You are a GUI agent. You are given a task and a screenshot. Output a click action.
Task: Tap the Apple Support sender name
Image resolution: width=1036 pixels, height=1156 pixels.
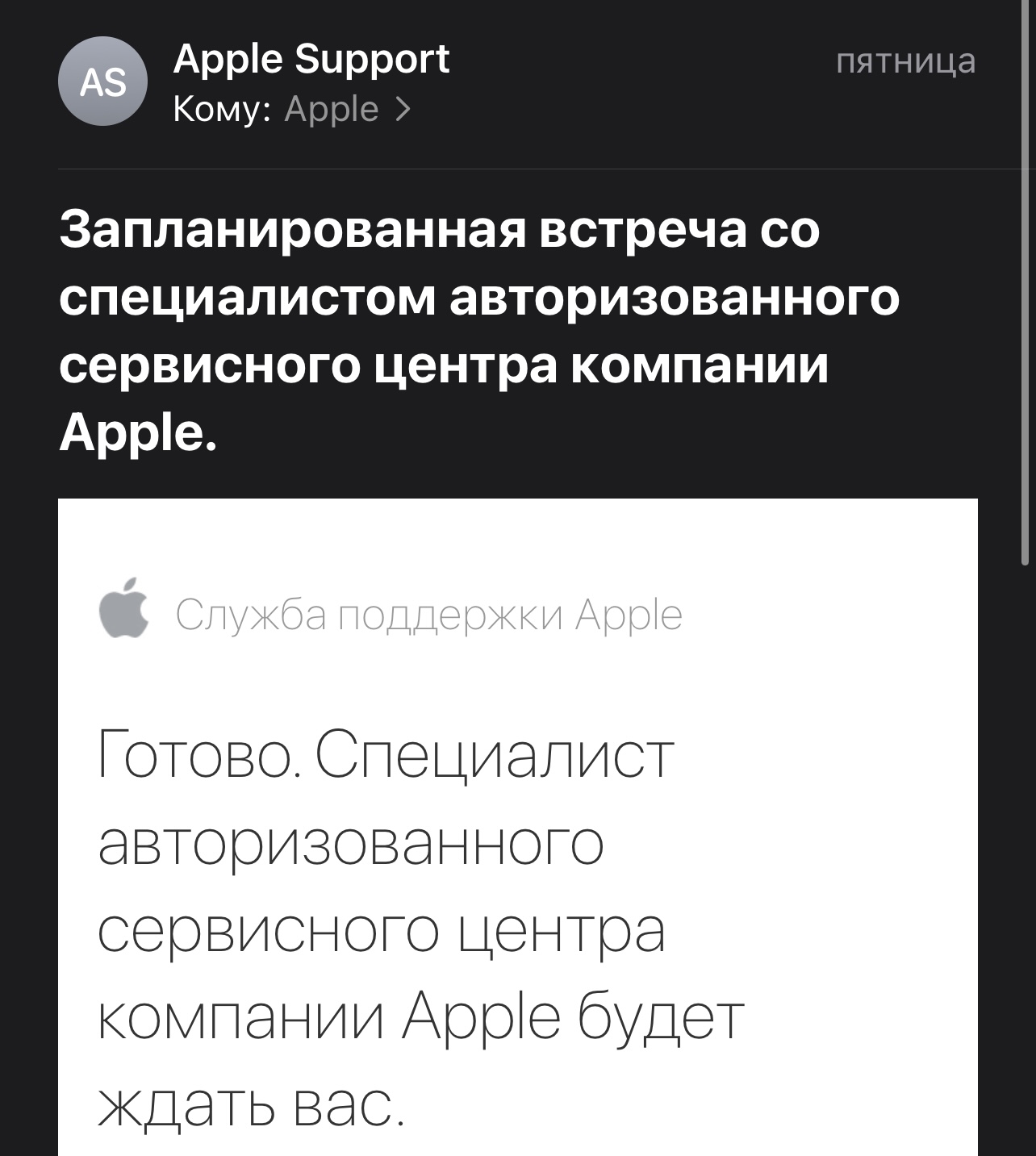[311, 60]
